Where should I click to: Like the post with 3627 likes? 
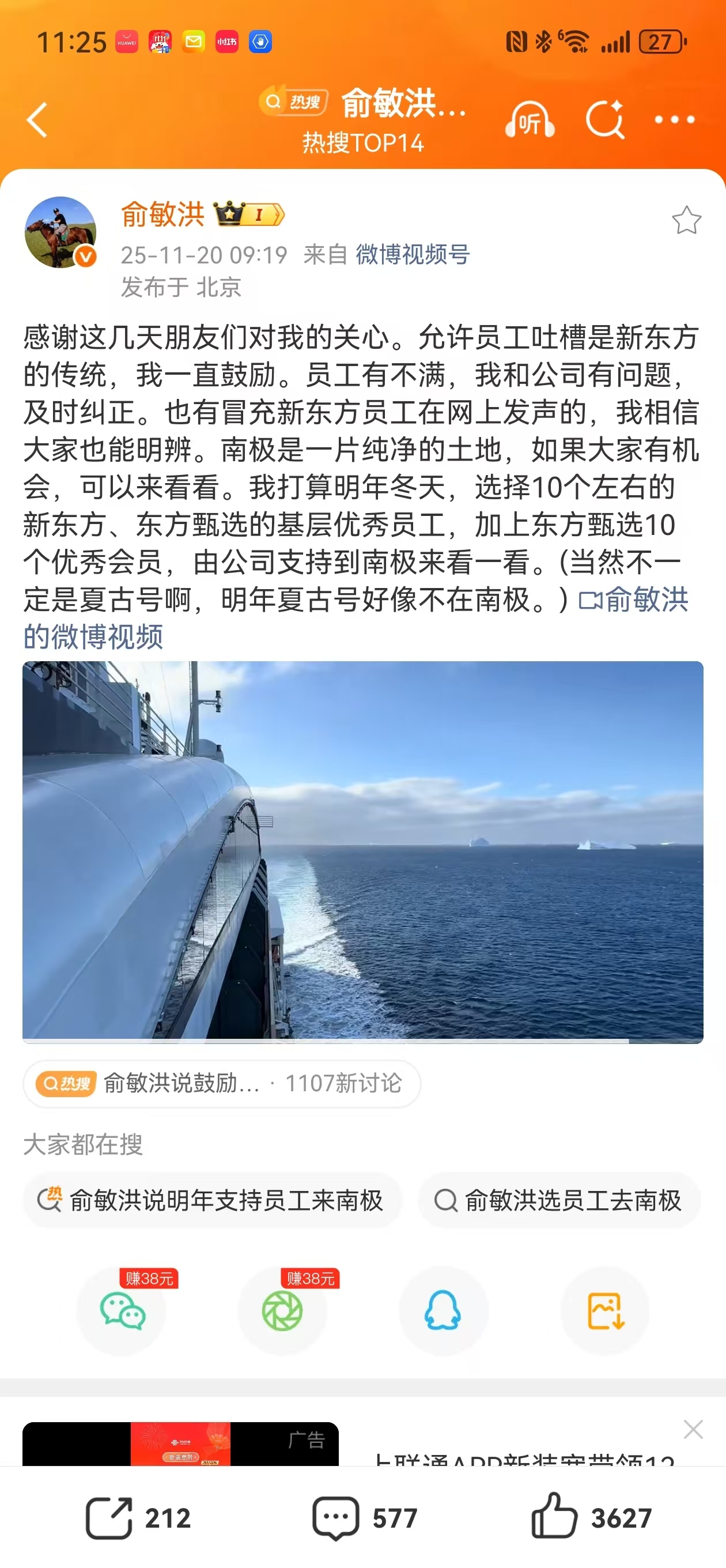click(590, 1518)
